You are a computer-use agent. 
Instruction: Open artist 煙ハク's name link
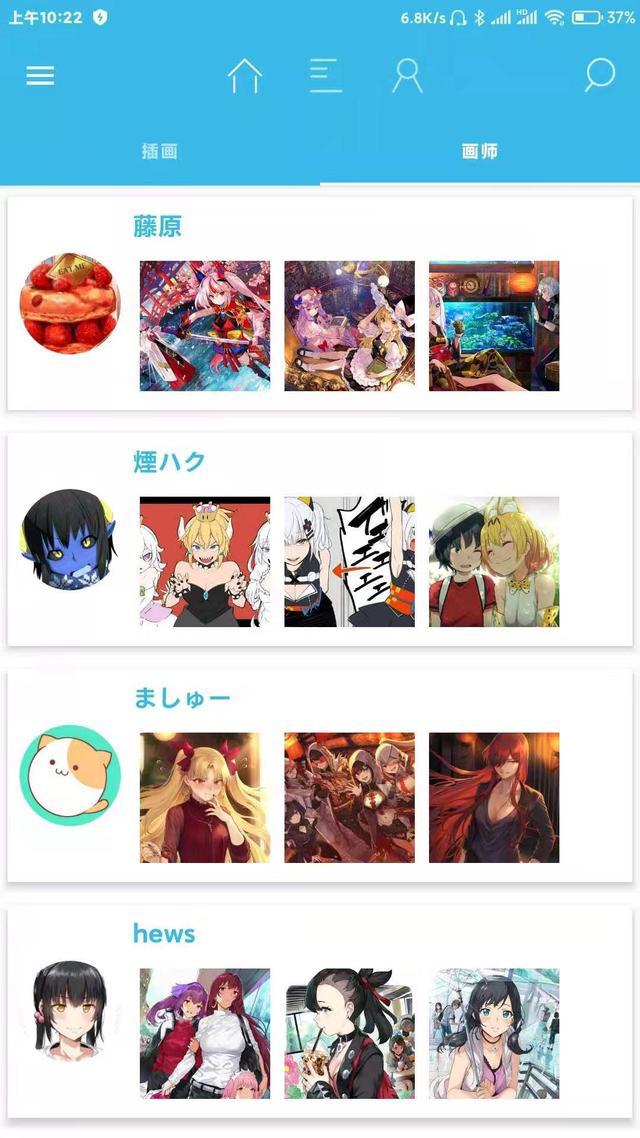point(169,461)
